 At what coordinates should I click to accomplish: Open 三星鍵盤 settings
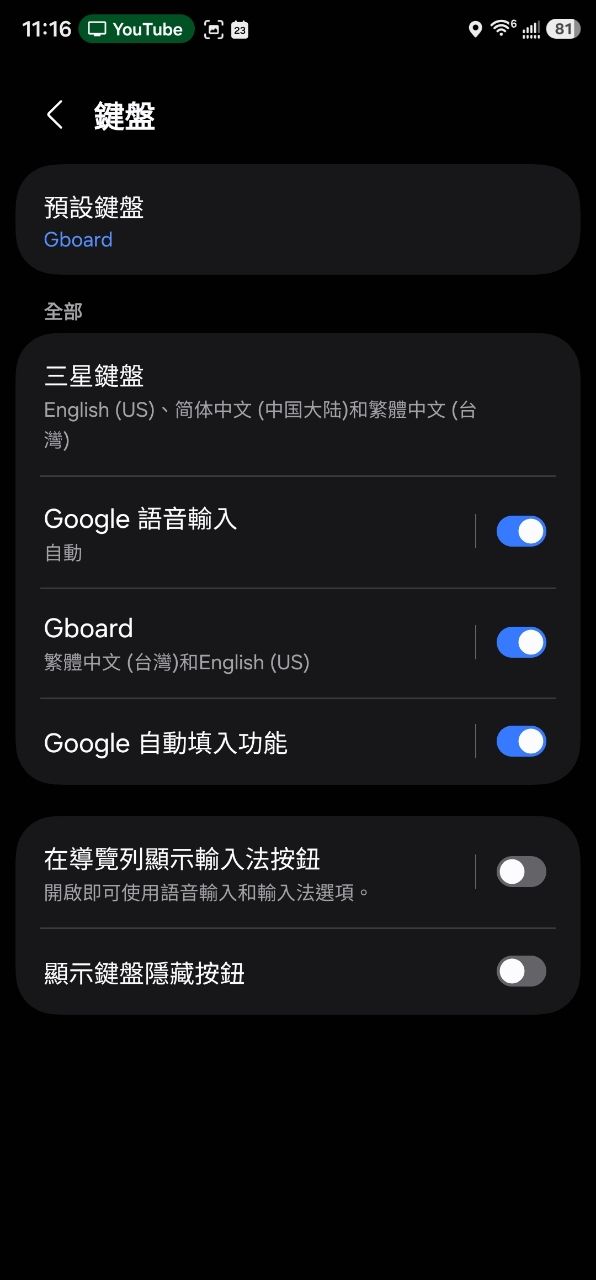[298, 405]
